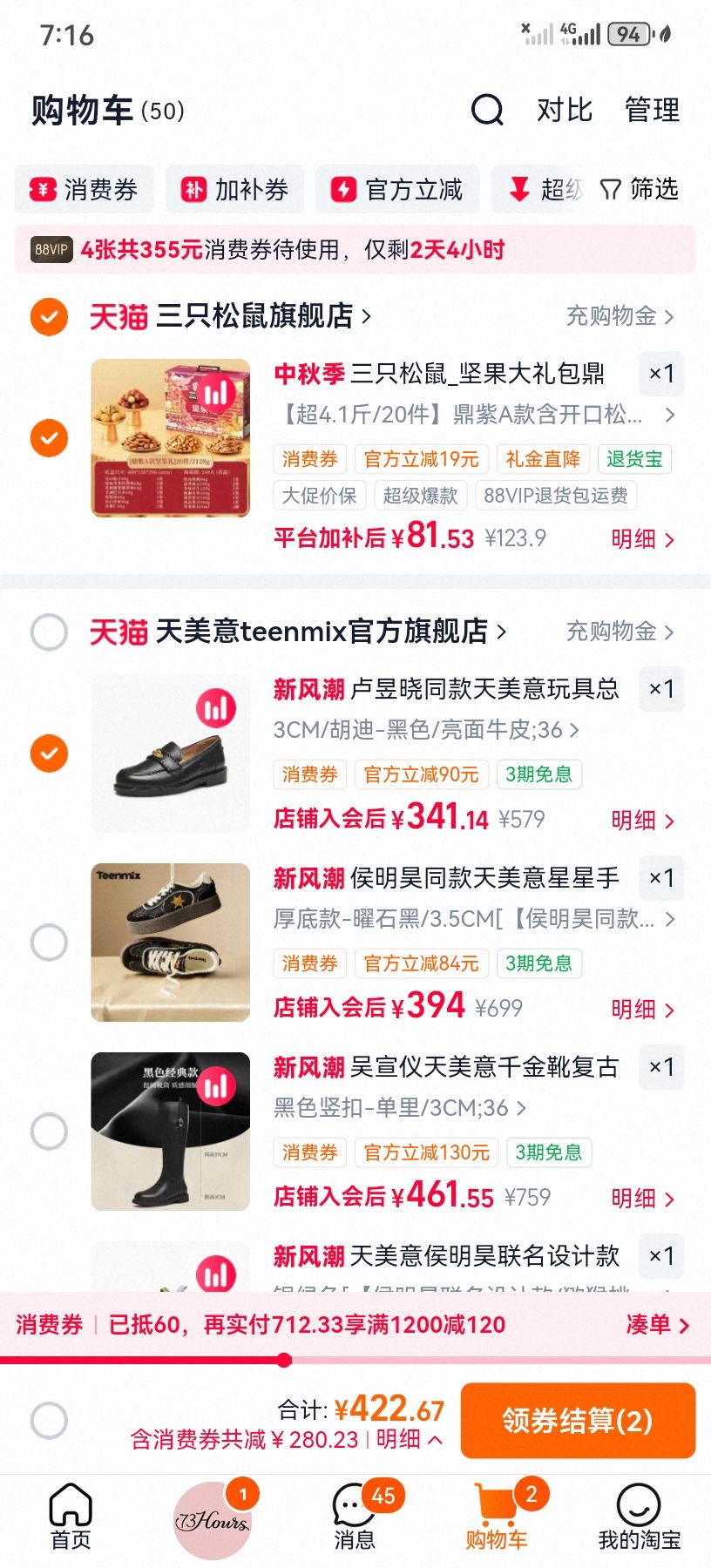711x1568 pixels.
Task: Uncheck the 三只松鼠旗舰店 store checkbox
Action: (x=49, y=316)
